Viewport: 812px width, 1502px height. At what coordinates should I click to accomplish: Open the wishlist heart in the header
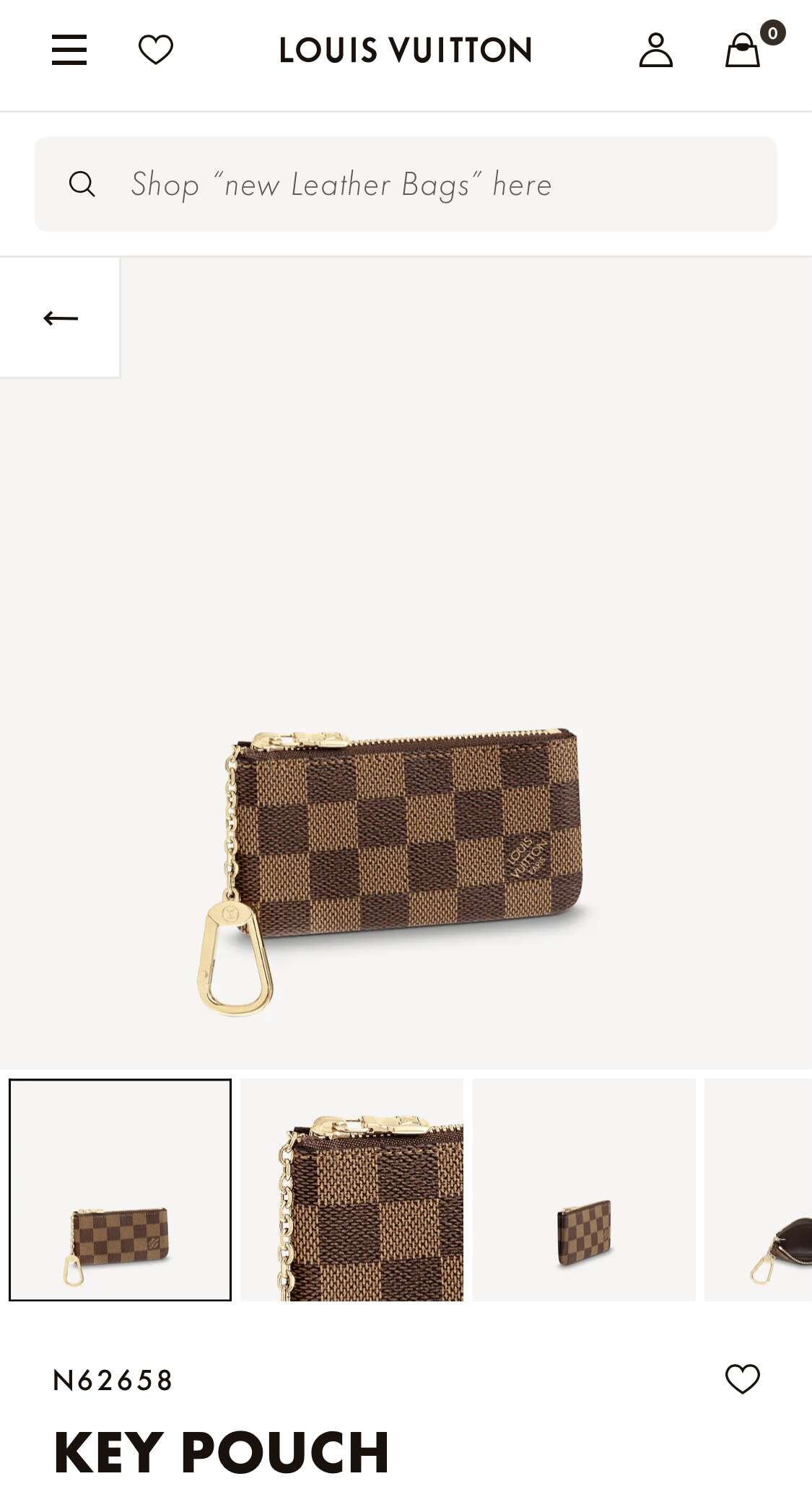click(x=156, y=50)
